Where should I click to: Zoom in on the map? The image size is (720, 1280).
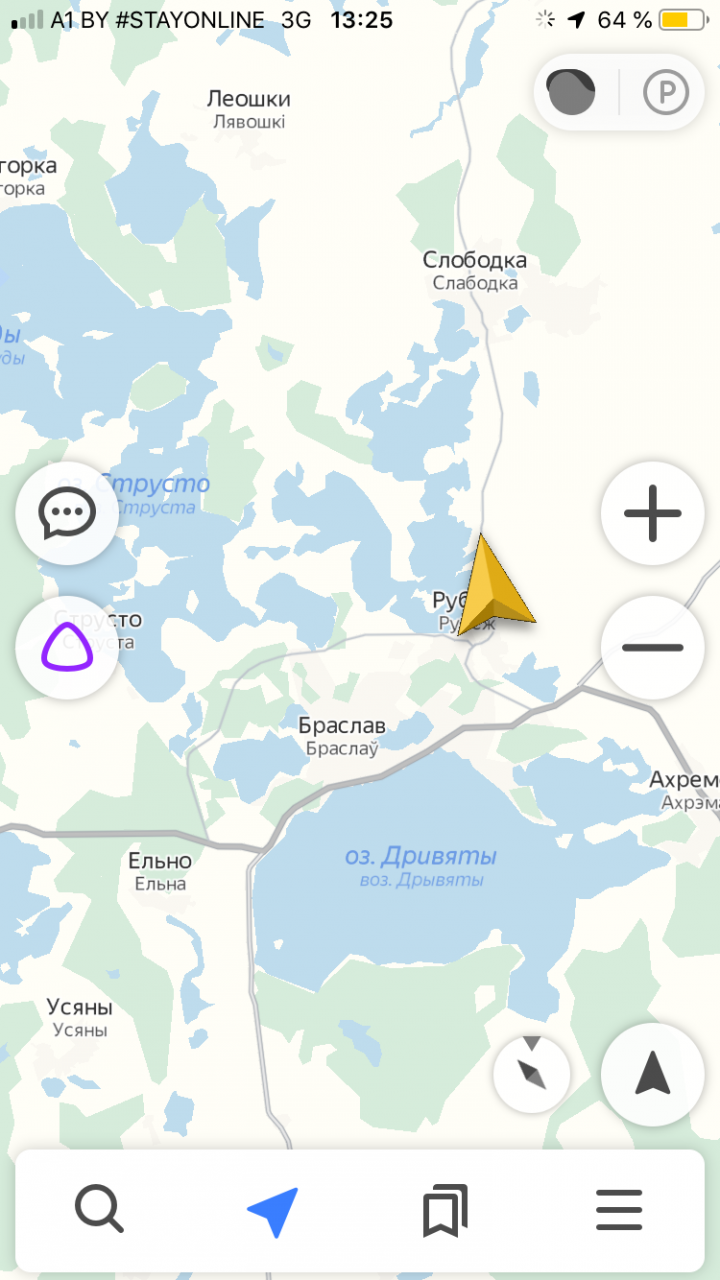[652, 514]
